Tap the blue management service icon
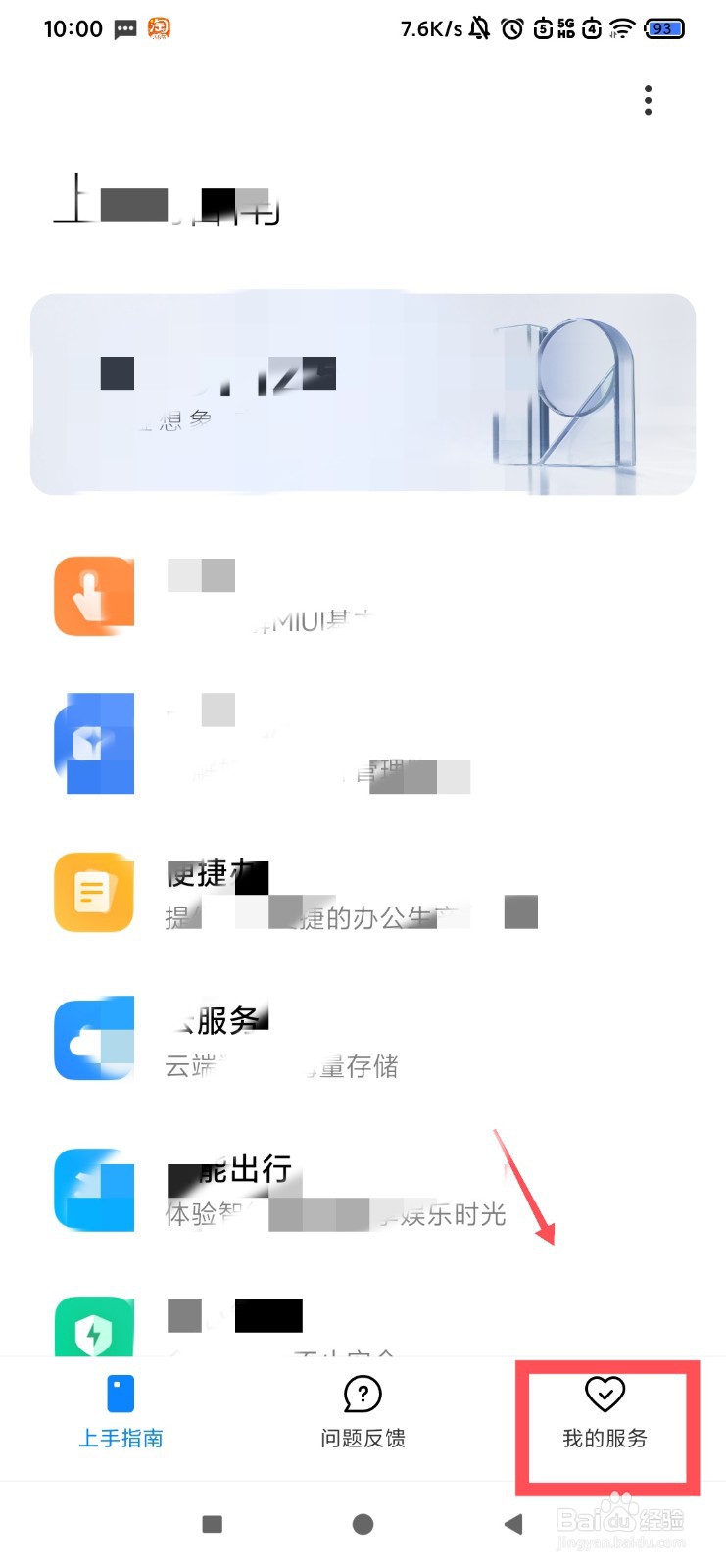 (93, 743)
